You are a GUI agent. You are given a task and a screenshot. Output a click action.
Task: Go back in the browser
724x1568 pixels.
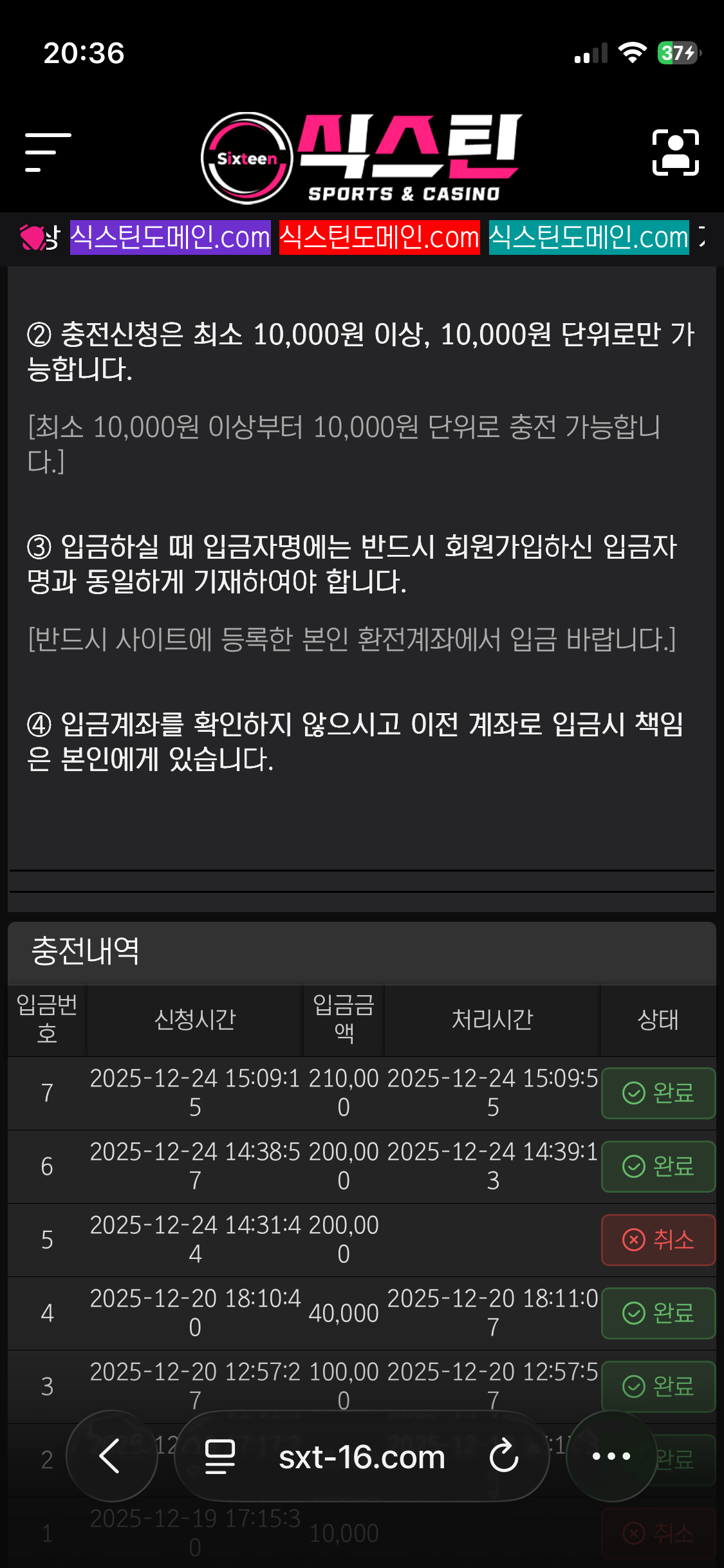pos(111,1456)
